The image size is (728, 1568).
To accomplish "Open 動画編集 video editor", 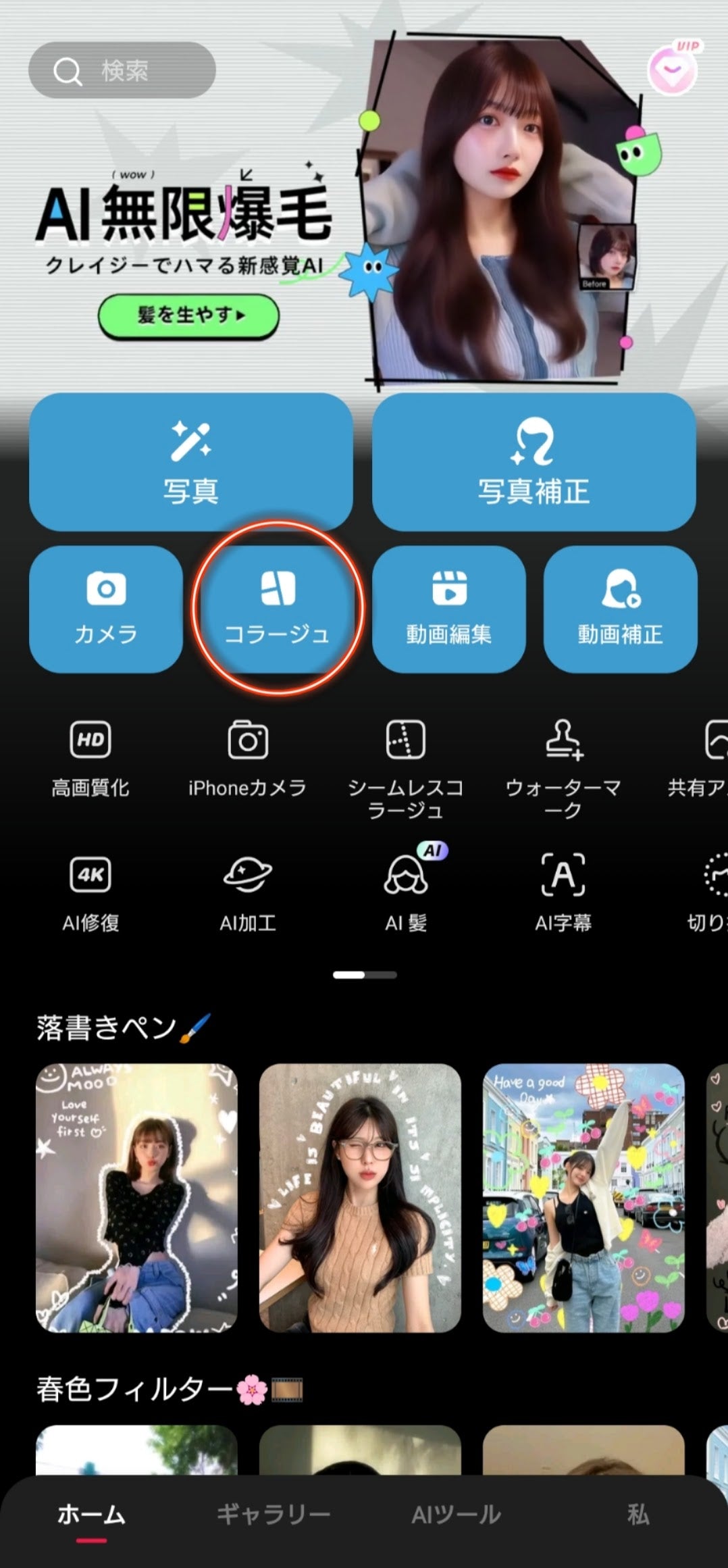I will pos(448,609).
